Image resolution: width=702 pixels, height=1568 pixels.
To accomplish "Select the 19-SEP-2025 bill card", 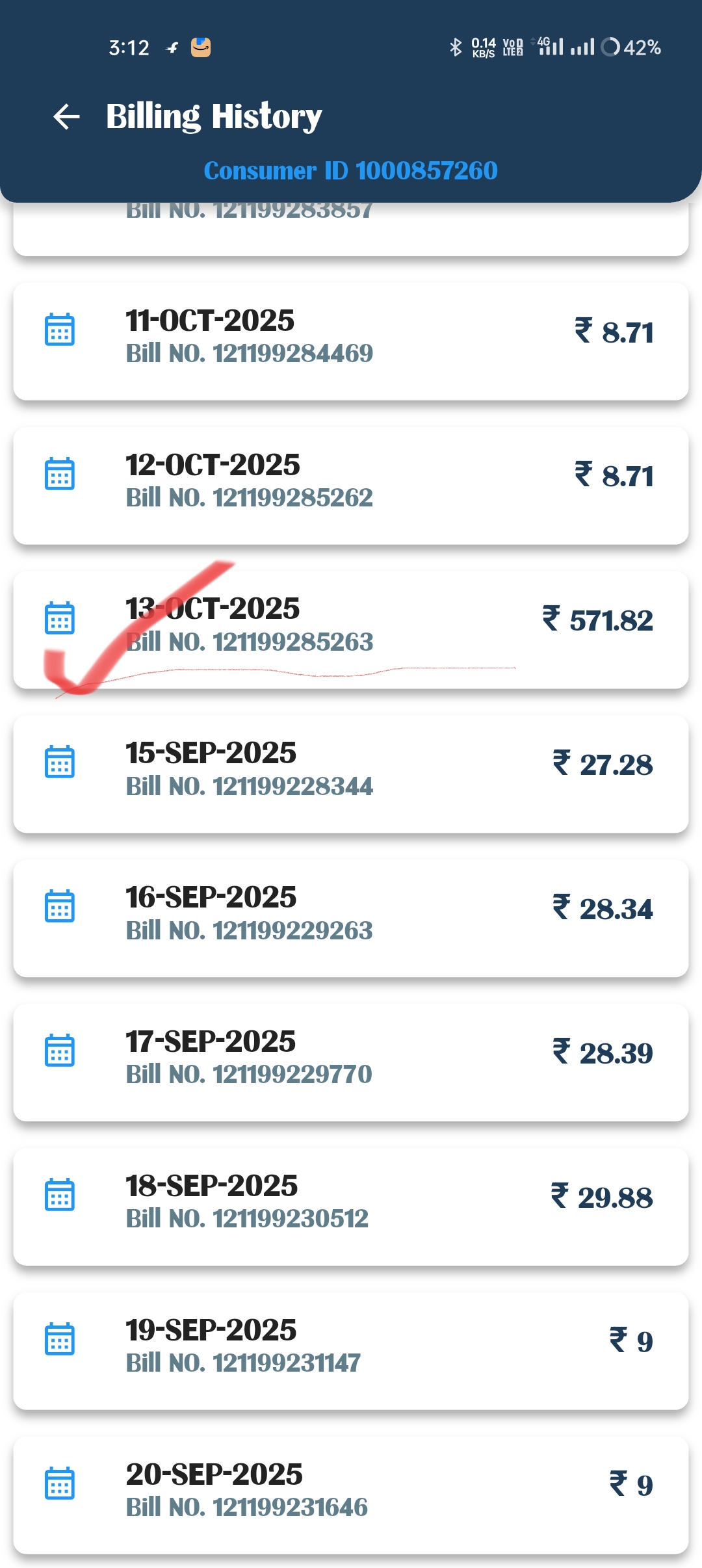I will [351, 1351].
